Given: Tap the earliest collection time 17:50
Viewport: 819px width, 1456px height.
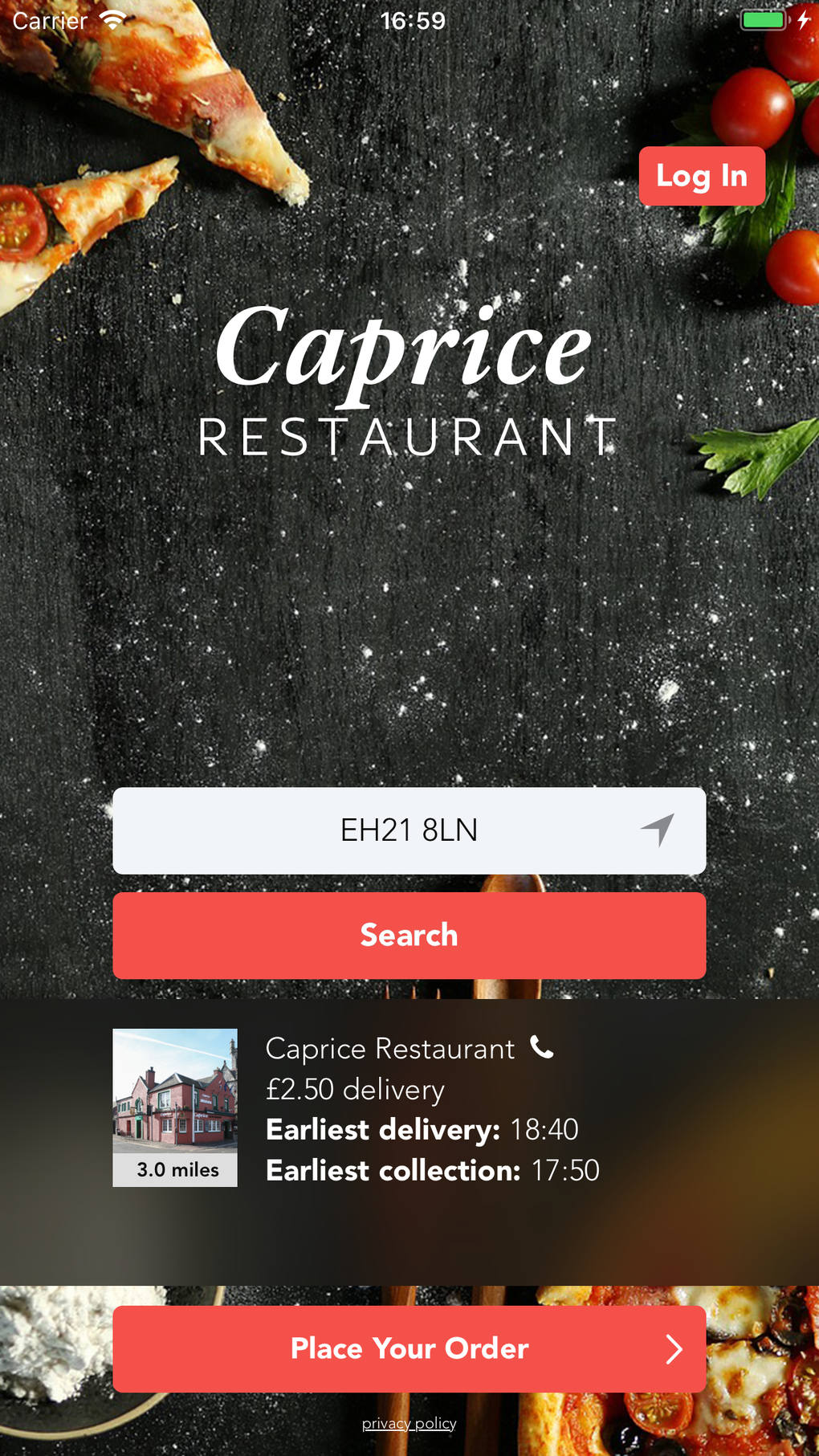Looking at the screenshot, I should click(567, 1170).
